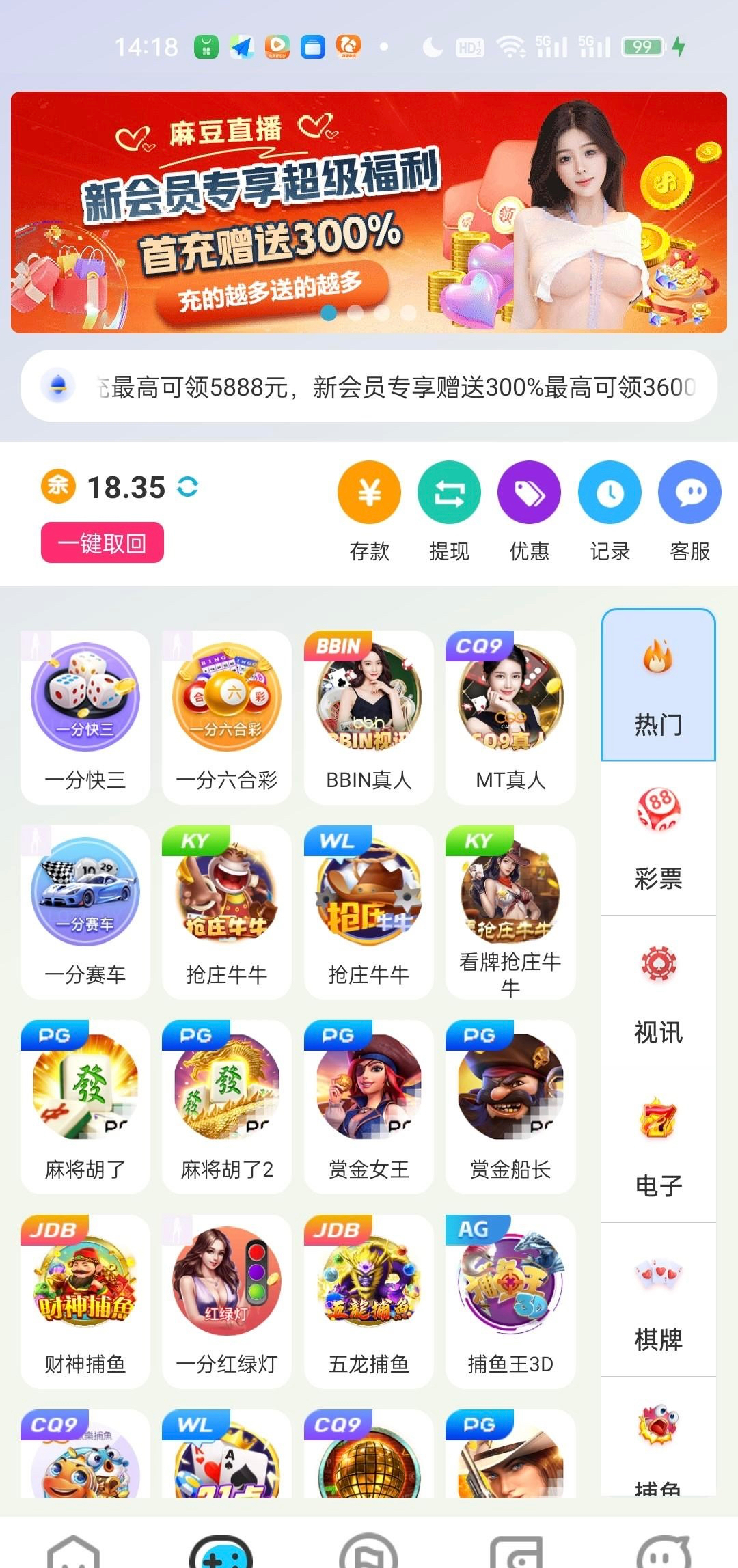Select the 棋牌 category tab
Screen dimensions: 738x1568
(x=658, y=1300)
